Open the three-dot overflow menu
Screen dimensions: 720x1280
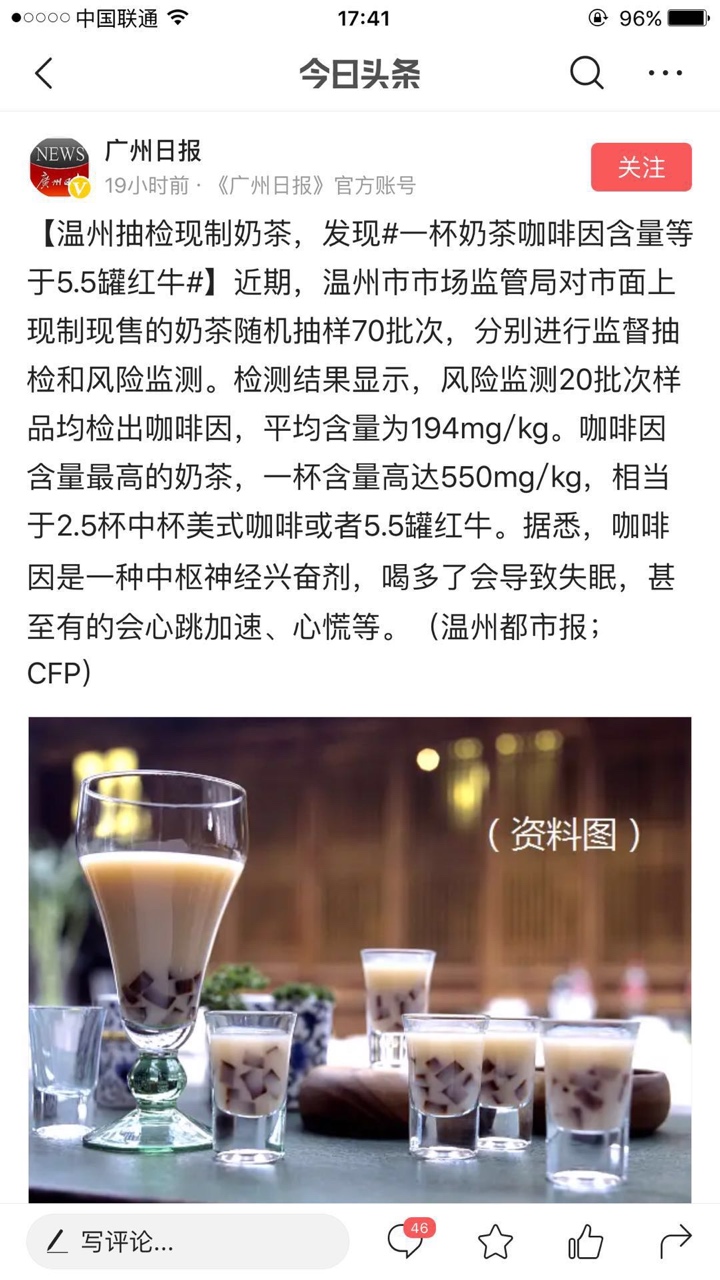(665, 73)
